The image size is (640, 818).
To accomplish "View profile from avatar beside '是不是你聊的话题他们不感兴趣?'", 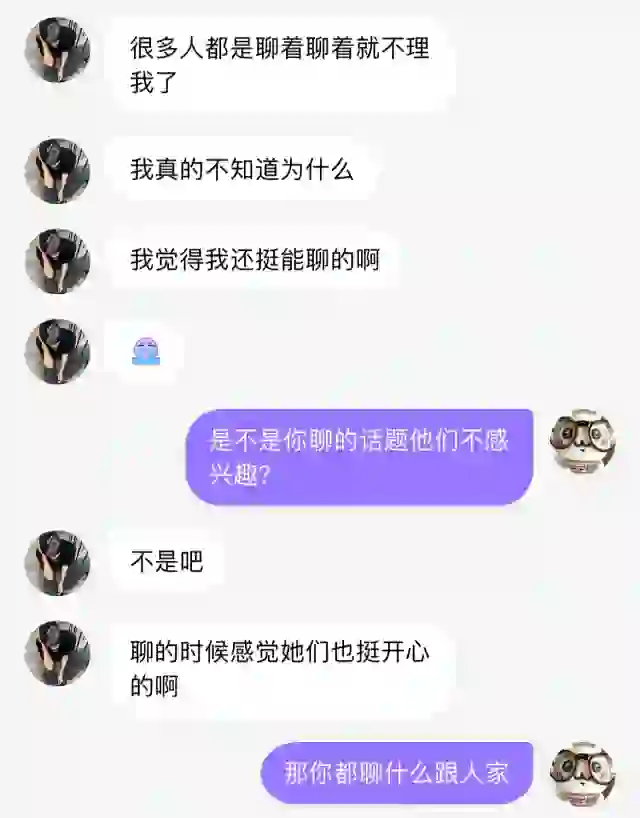I will tap(583, 441).
